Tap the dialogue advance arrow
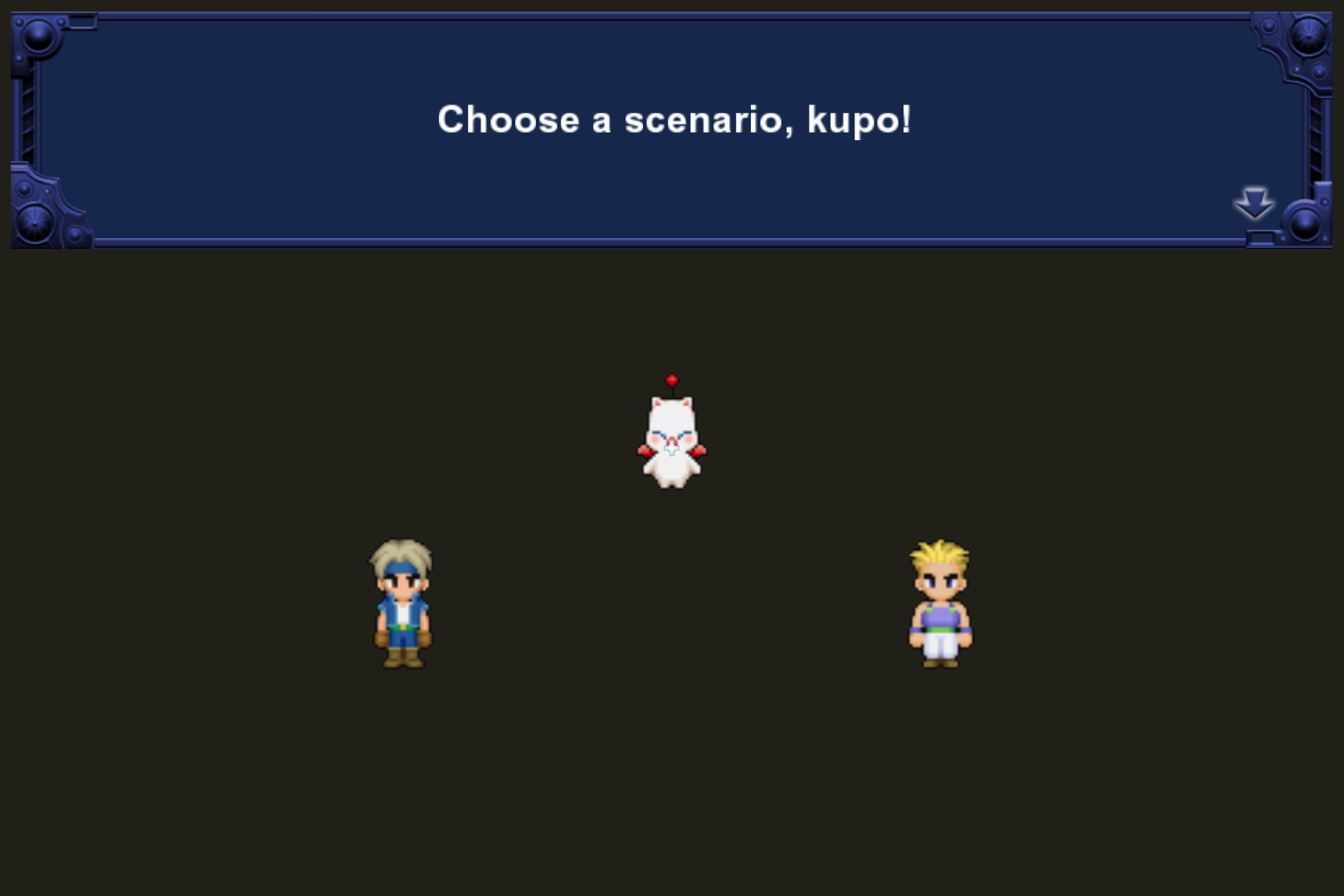This screenshot has width=1344, height=896. (1253, 202)
